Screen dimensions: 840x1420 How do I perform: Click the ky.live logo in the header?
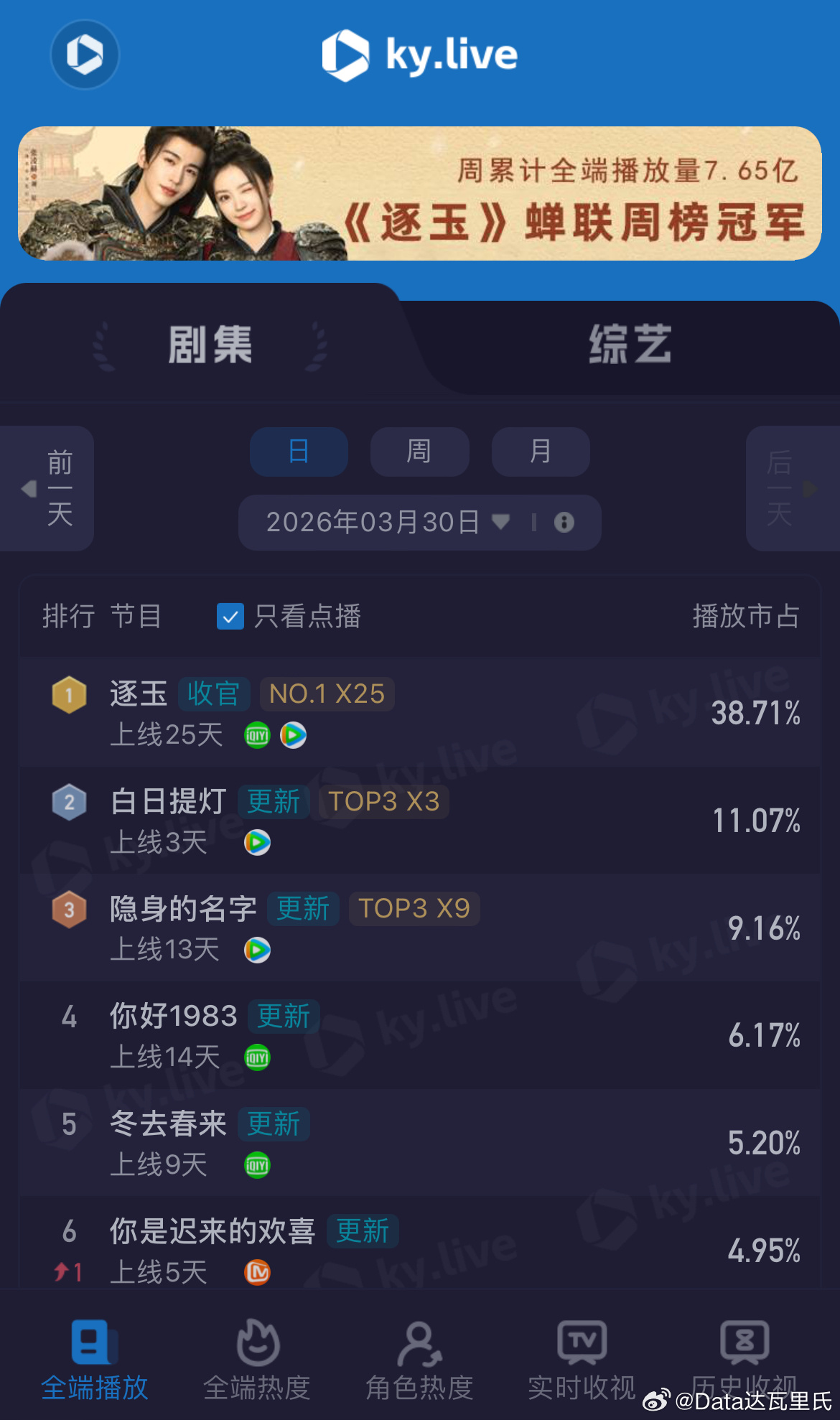click(x=420, y=54)
